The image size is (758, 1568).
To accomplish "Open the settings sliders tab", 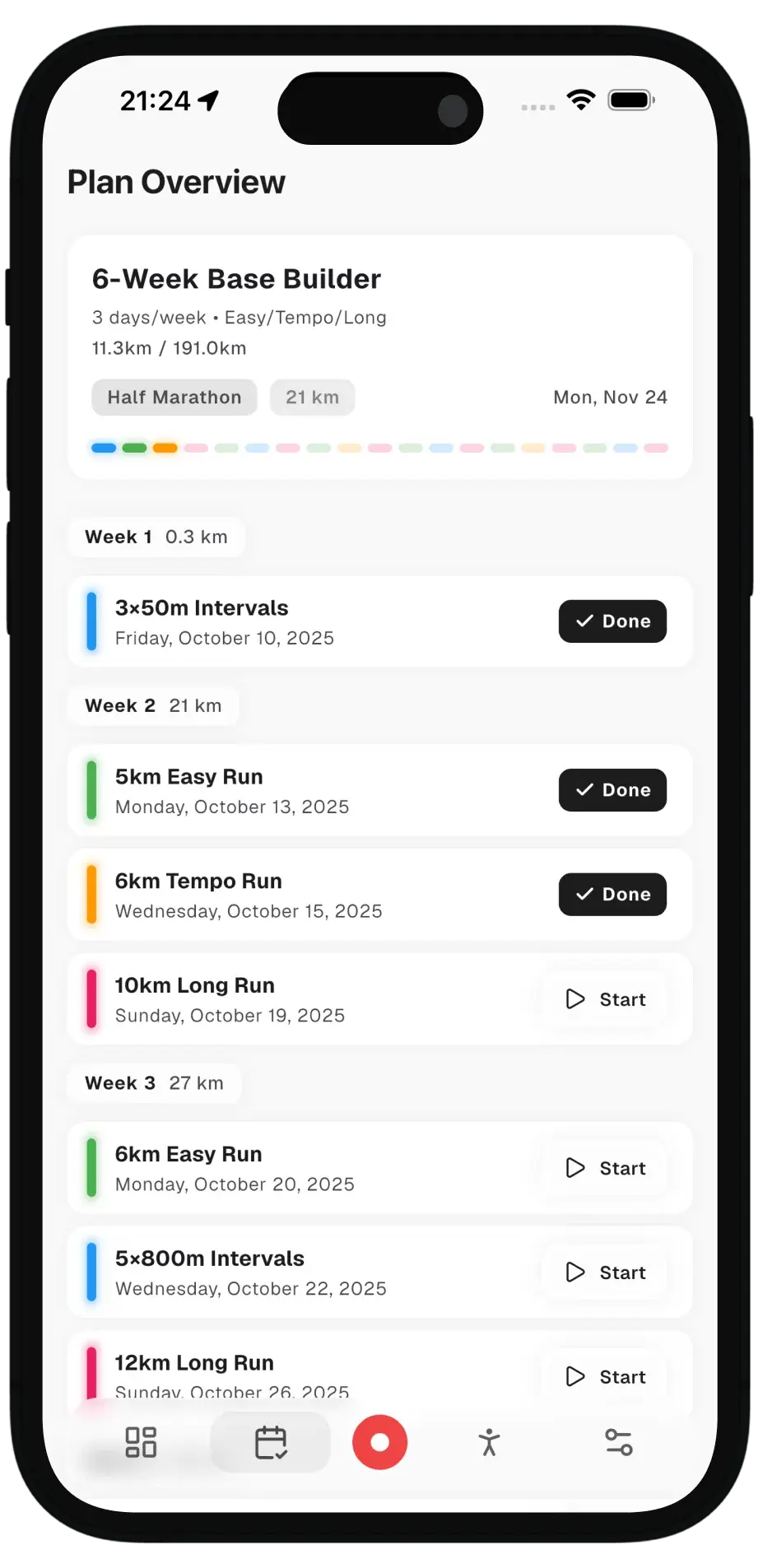I will (x=618, y=1442).
